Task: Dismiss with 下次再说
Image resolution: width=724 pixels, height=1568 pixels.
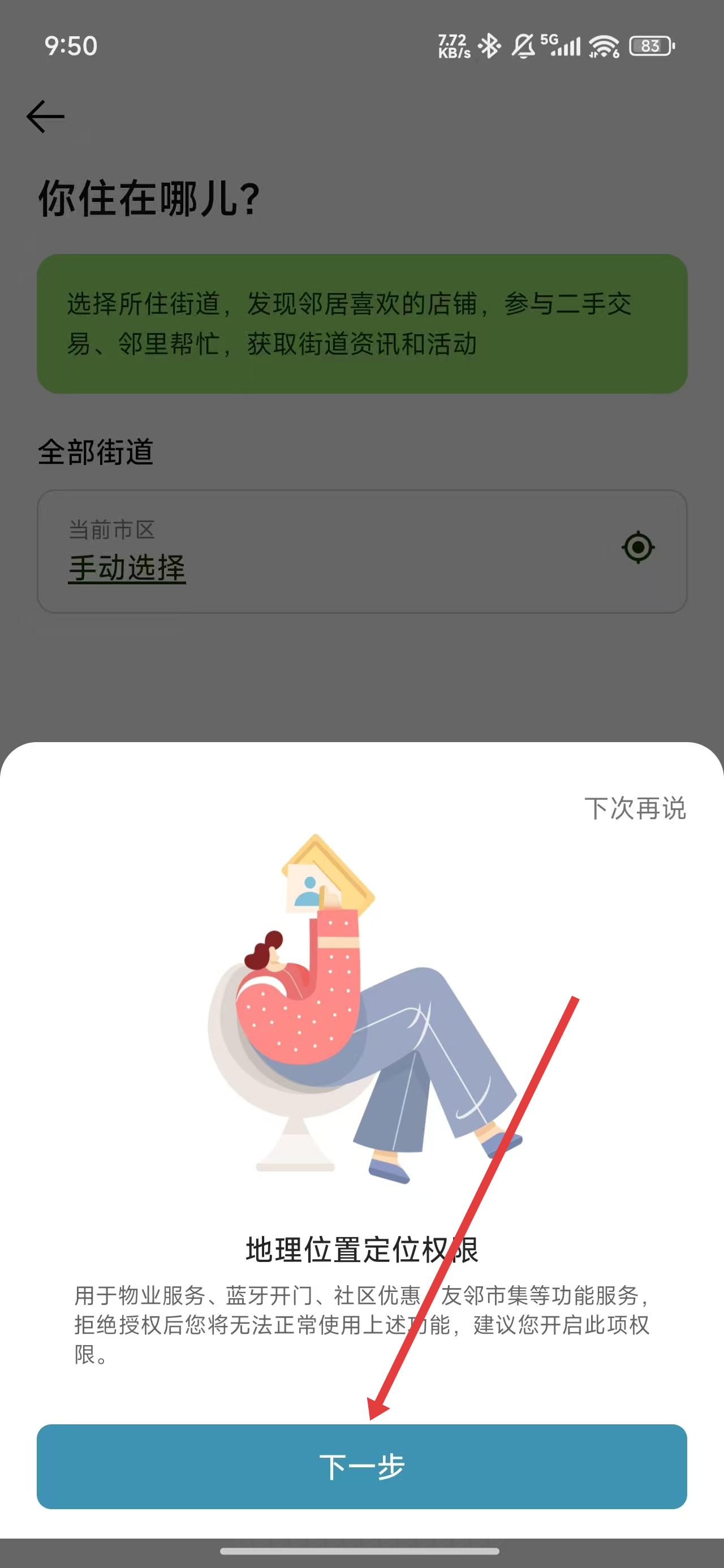Action: pos(635,808)
